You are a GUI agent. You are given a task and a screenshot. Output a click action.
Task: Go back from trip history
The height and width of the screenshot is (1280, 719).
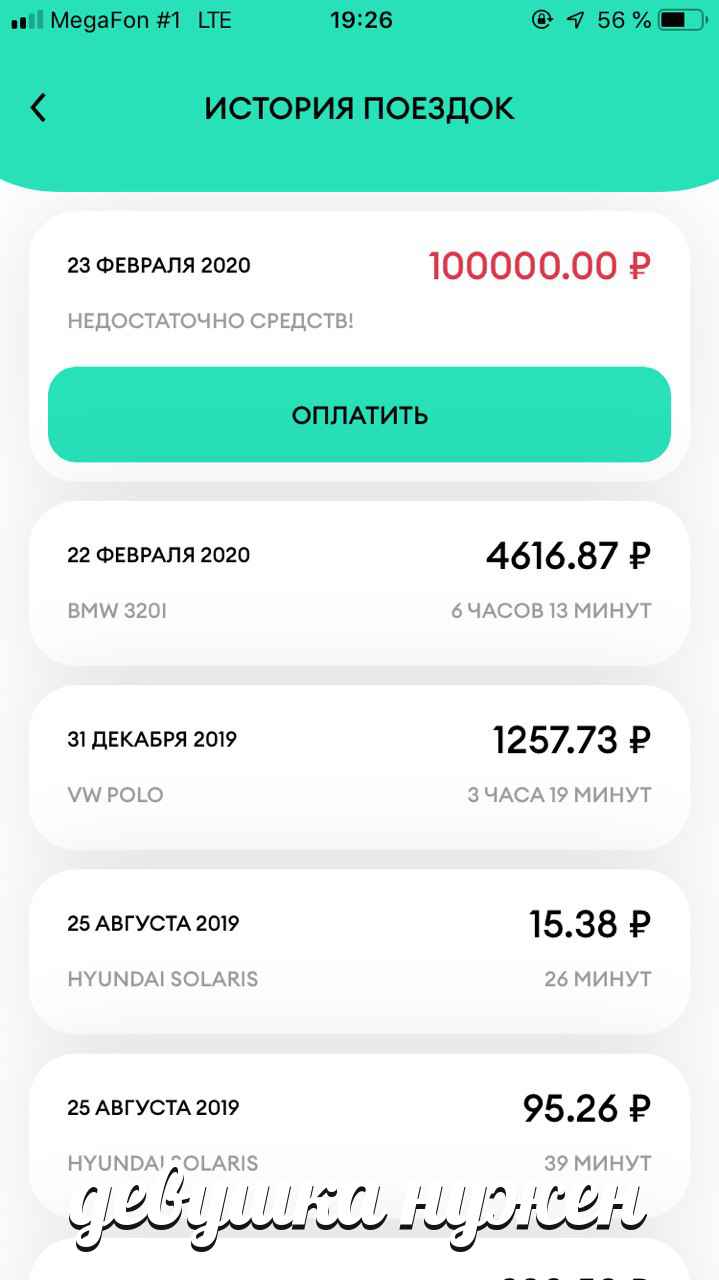point(38,108)
